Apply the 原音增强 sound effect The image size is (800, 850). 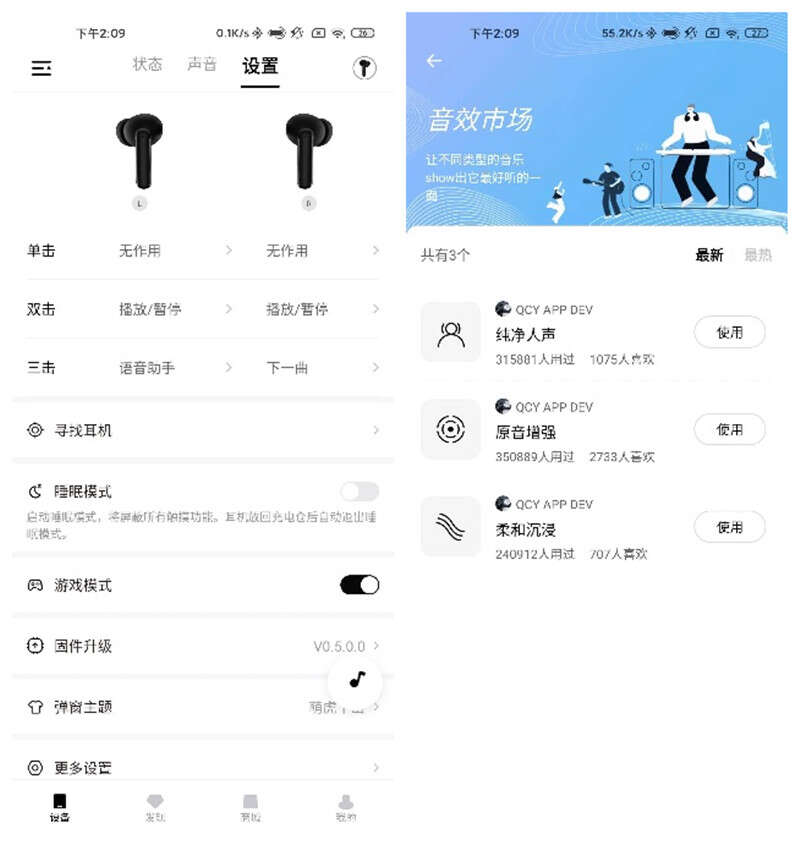click(729, 430)
